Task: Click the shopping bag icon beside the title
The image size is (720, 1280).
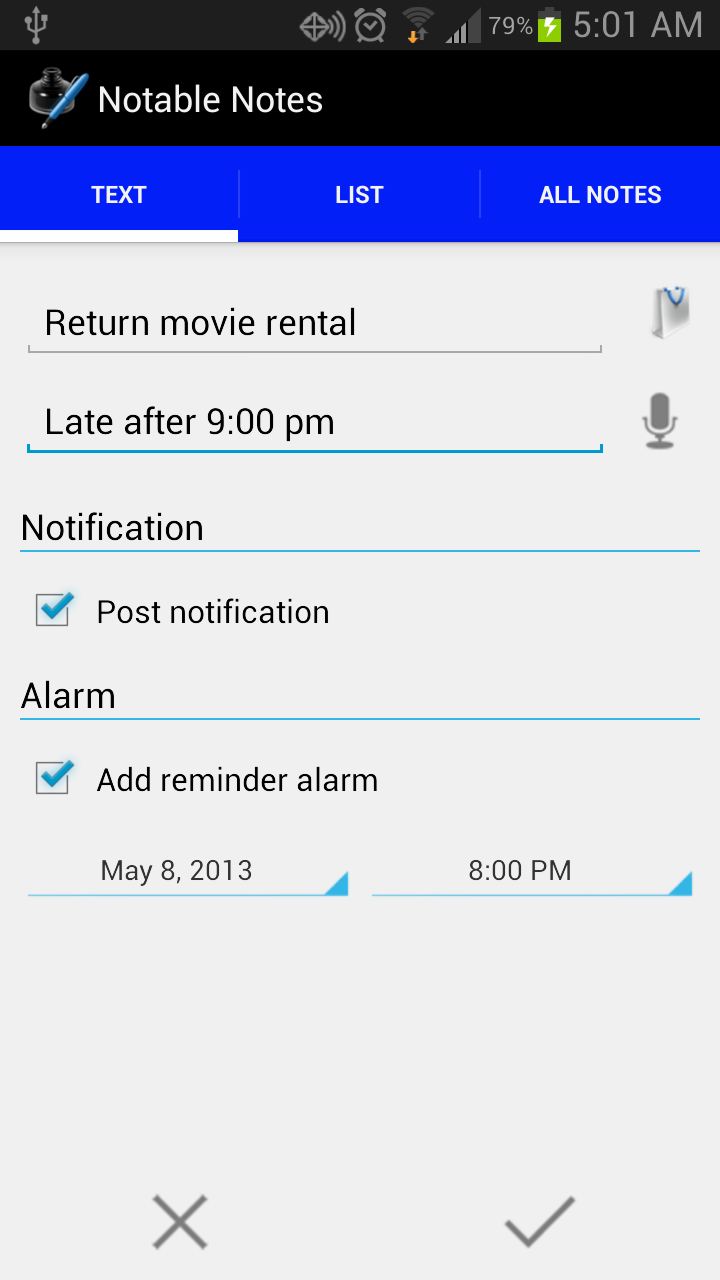Action: [668, 312]
